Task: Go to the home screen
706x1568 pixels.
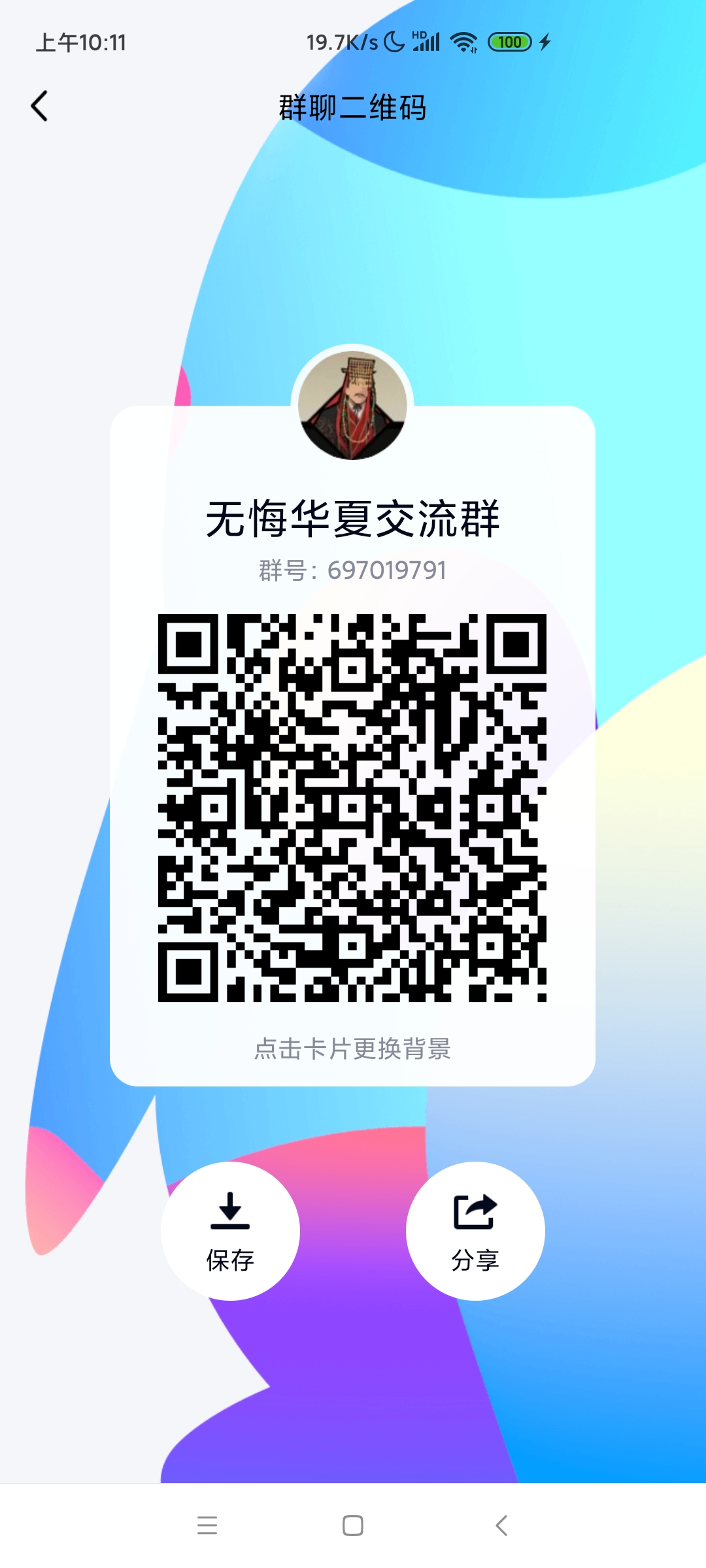Action: pos(353,1525)
